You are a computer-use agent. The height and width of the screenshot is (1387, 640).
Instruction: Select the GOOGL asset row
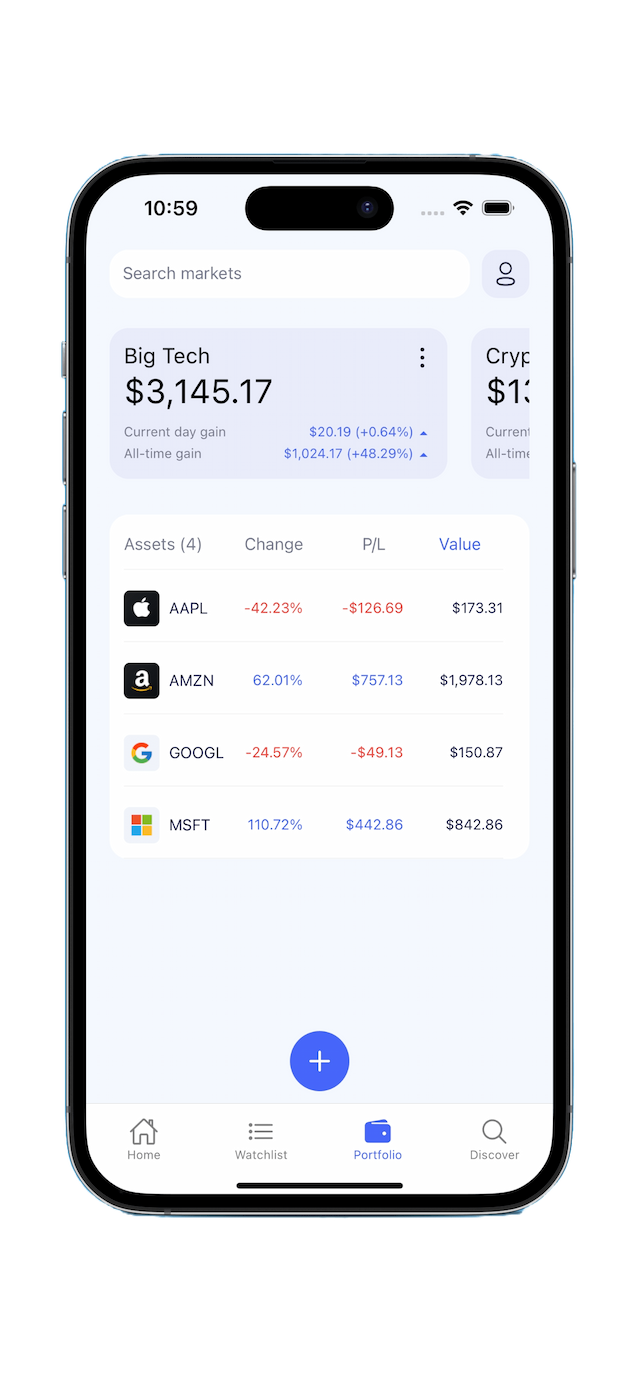tap(318, 752)
